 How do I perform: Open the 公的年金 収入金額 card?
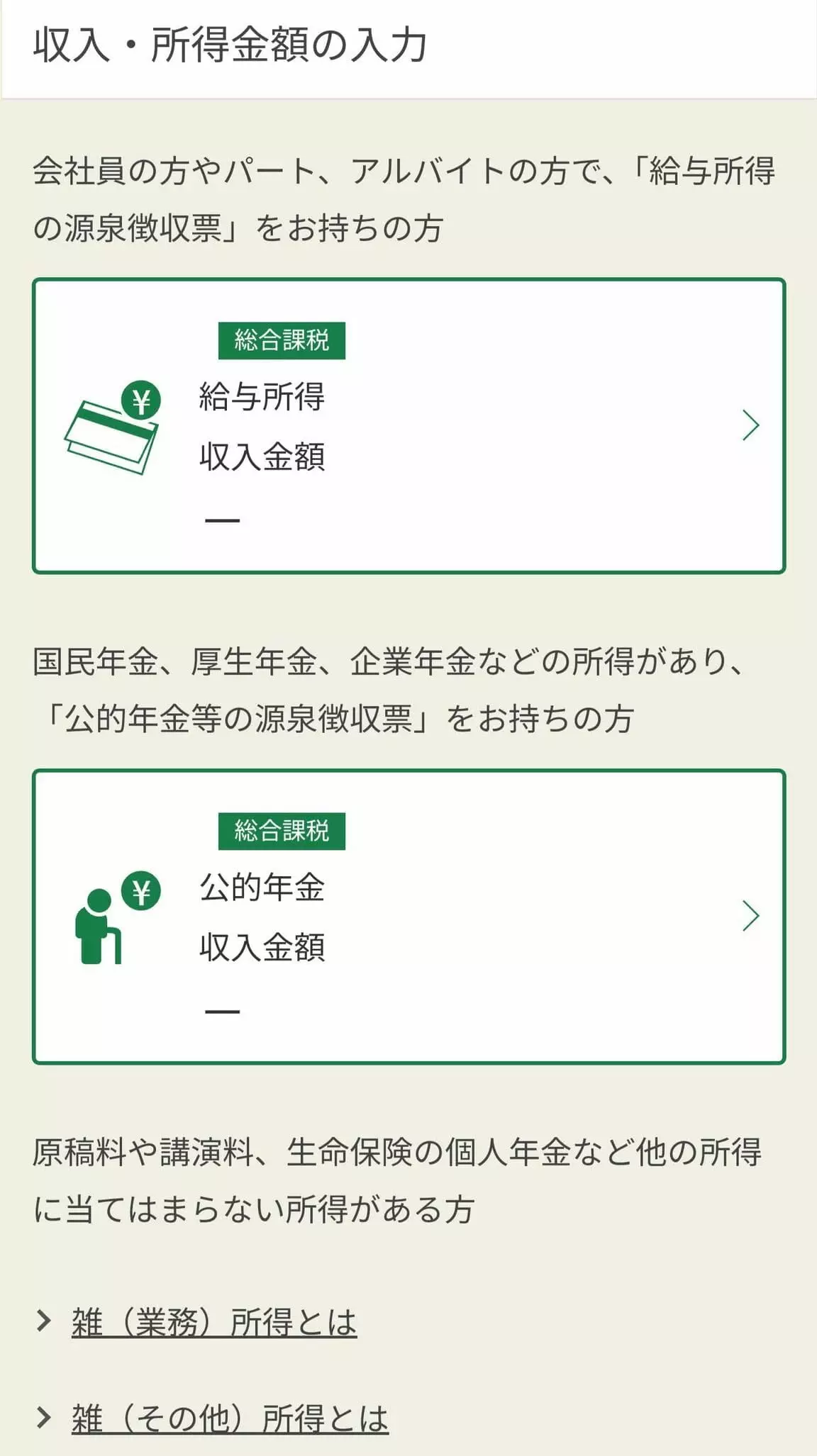(x=408, y=917)
